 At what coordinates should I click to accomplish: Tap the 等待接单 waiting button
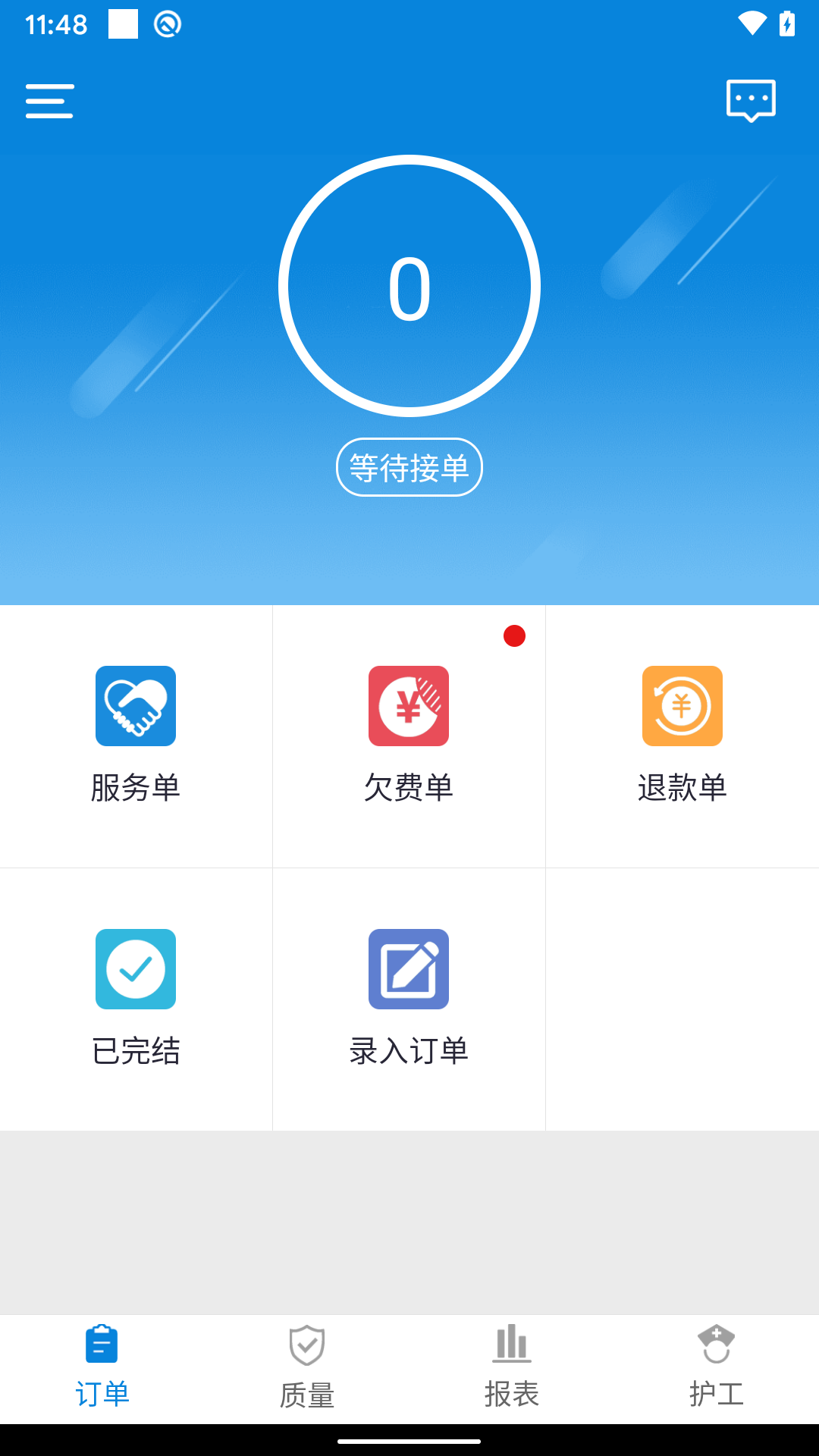(x=409, y=466)
